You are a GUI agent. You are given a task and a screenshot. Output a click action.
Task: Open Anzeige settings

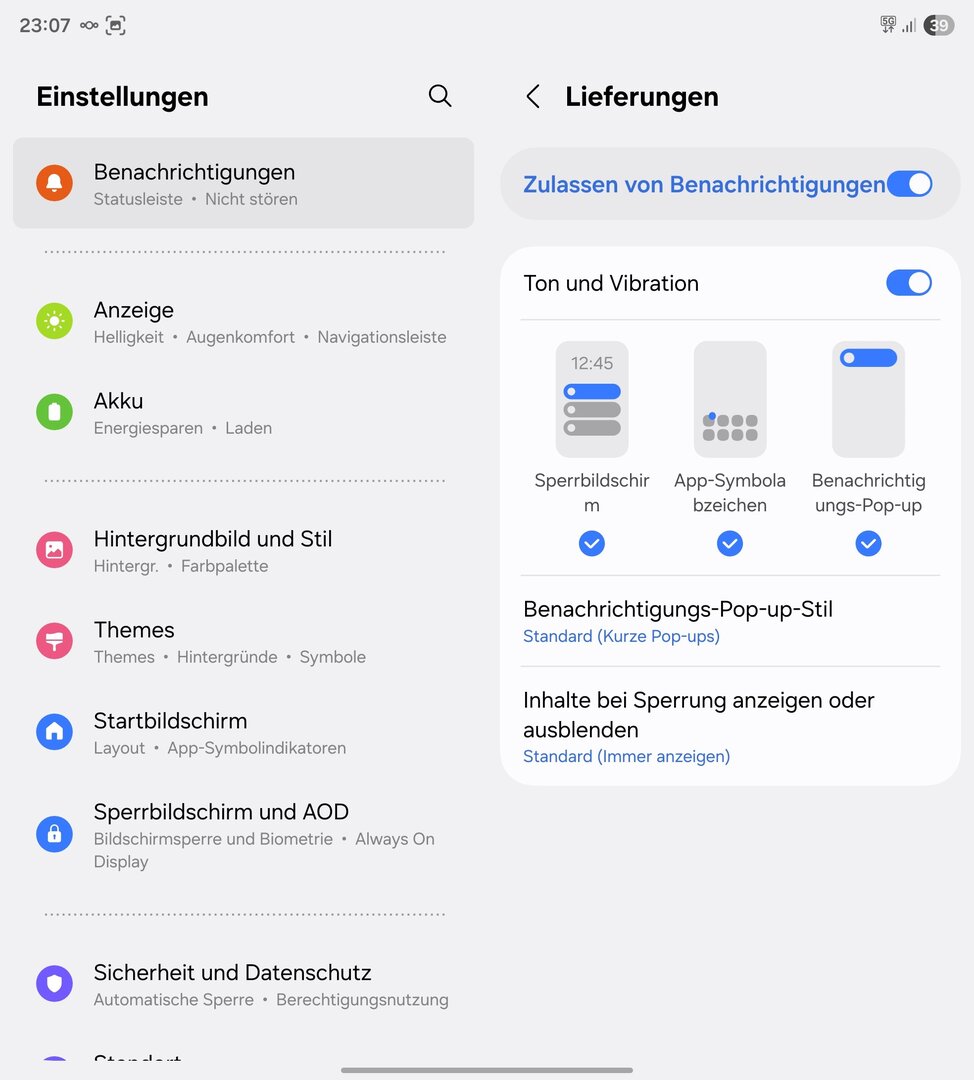[243, 322]
